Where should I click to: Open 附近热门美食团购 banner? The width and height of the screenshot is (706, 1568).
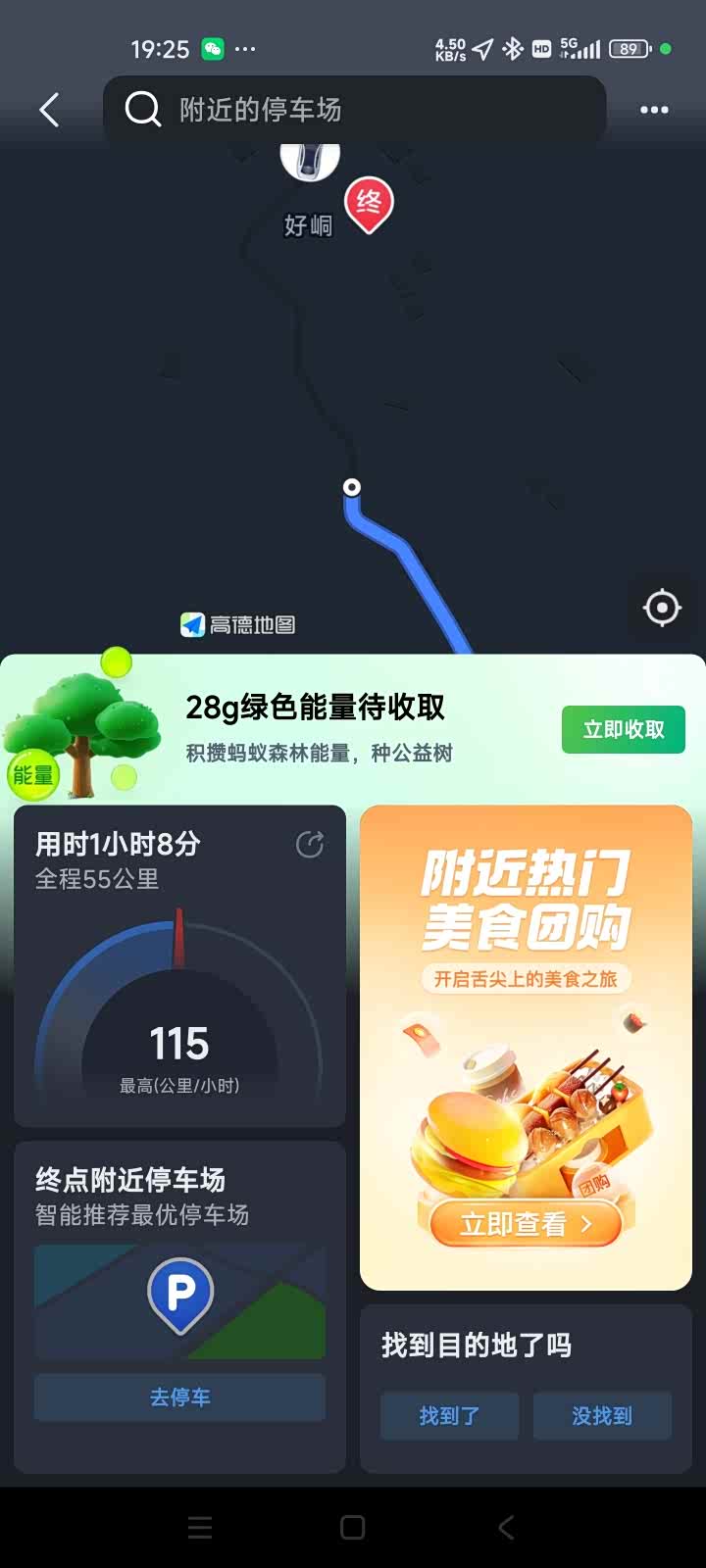pos(526,1047)
